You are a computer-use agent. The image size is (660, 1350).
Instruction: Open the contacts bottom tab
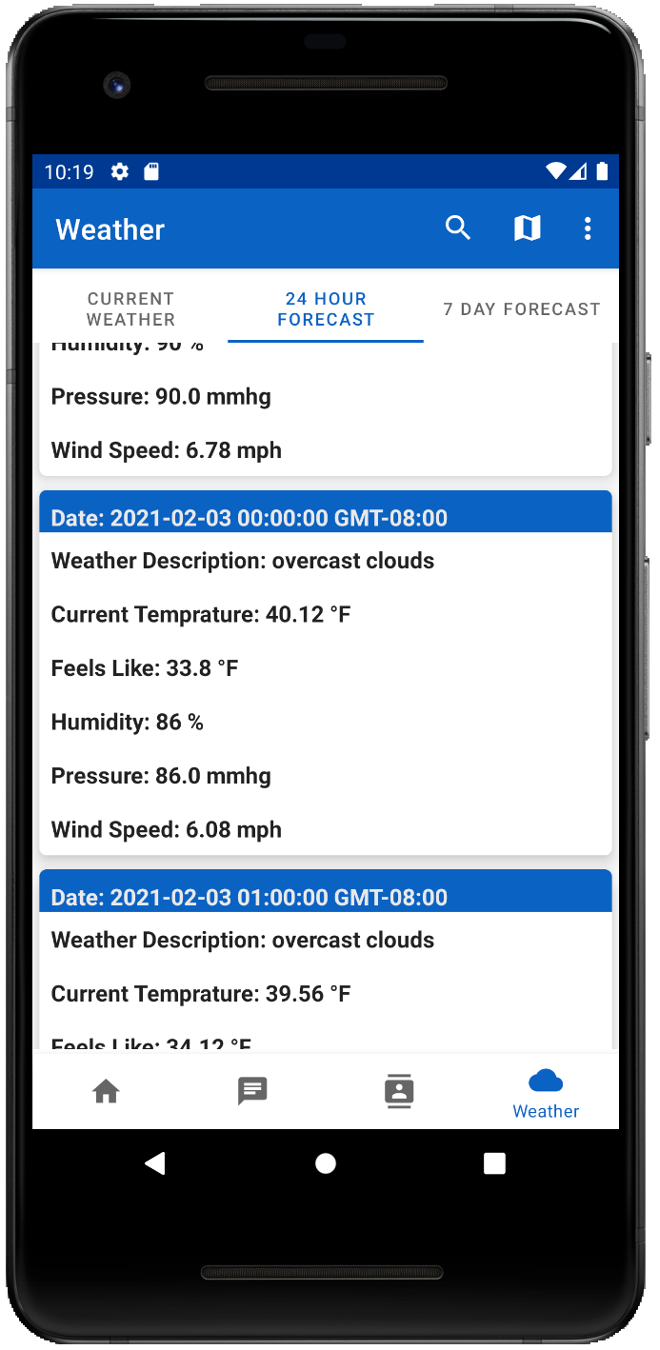[x=399, y=1091]
